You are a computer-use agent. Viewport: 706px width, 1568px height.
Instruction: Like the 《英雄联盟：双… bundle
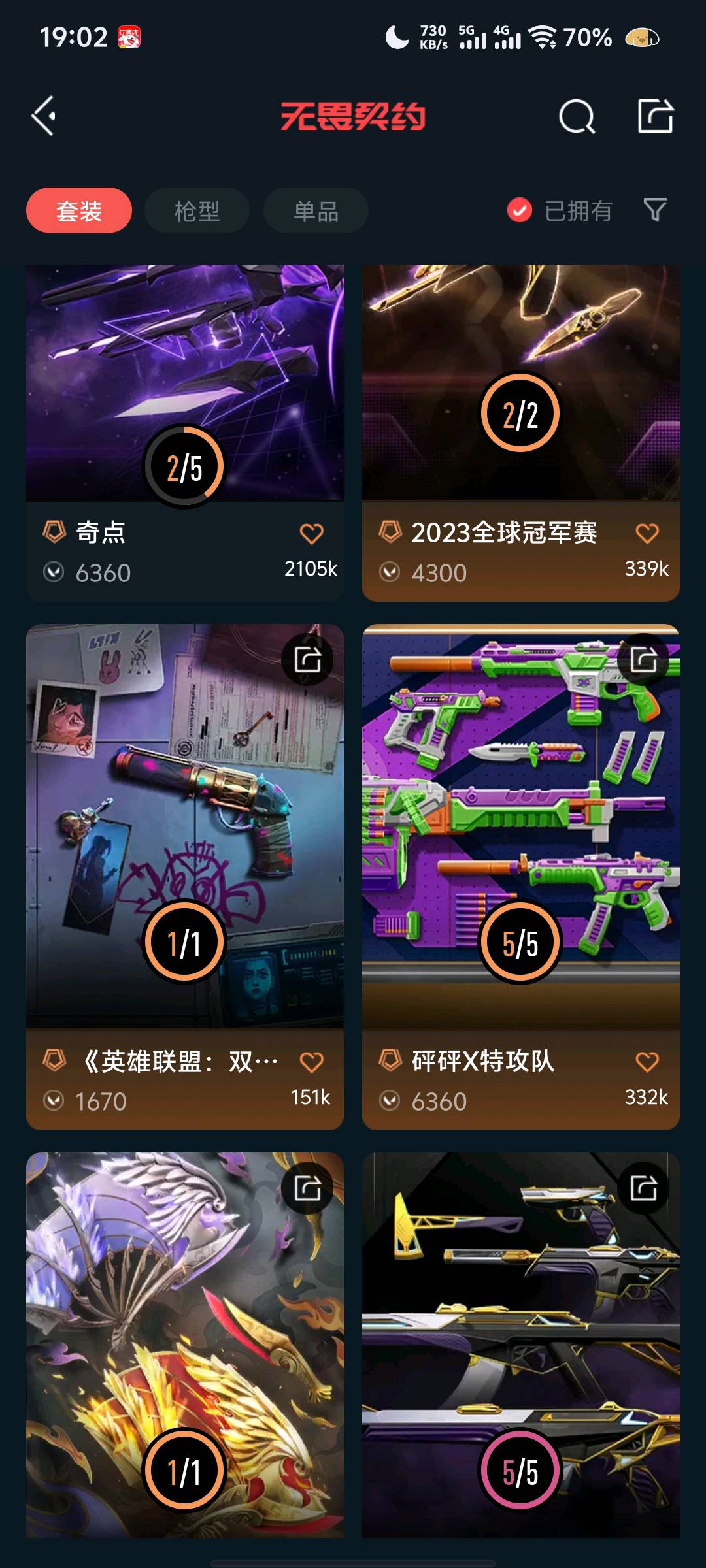coord(311,1062)
